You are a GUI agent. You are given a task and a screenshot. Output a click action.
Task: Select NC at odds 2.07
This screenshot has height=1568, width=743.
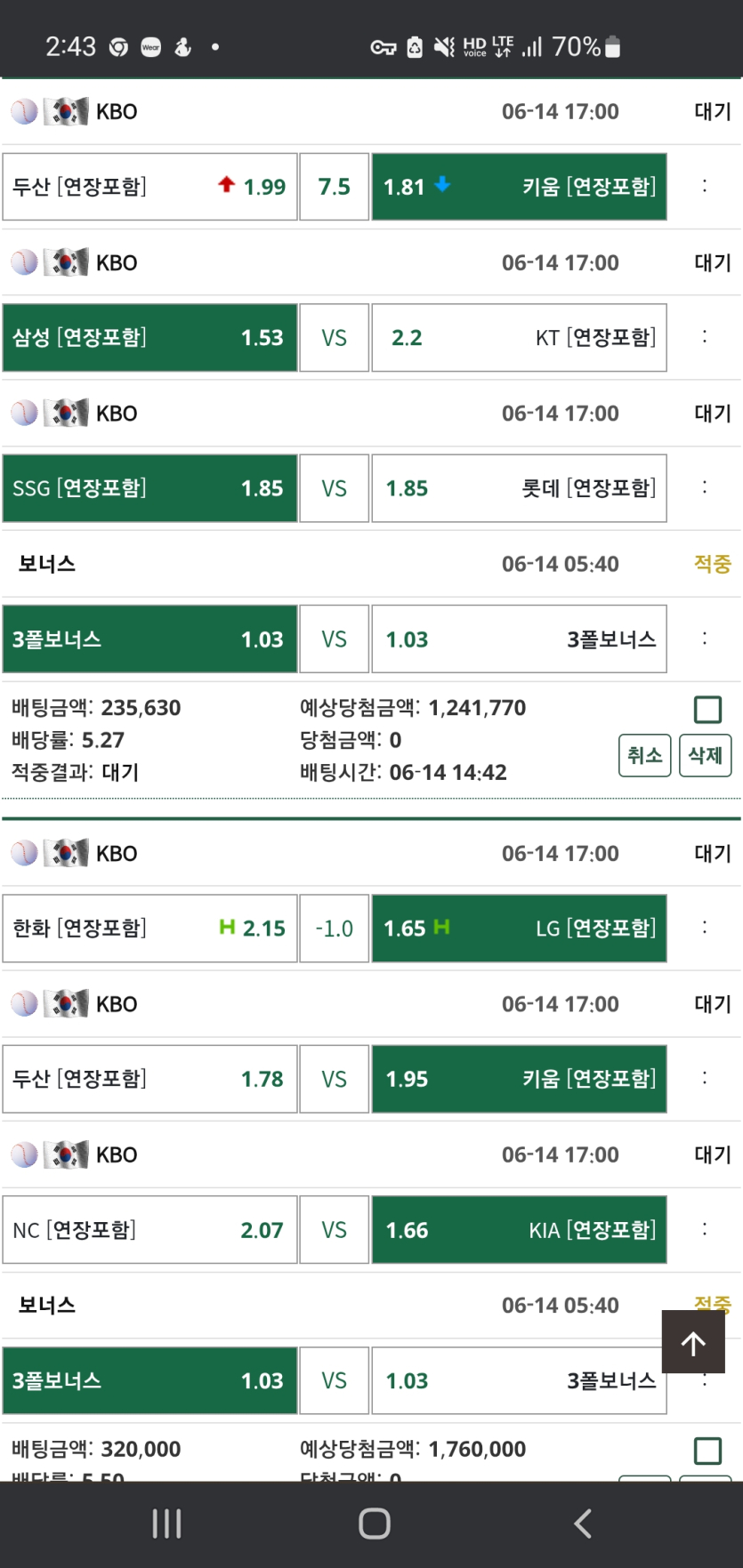point(149,1230)
